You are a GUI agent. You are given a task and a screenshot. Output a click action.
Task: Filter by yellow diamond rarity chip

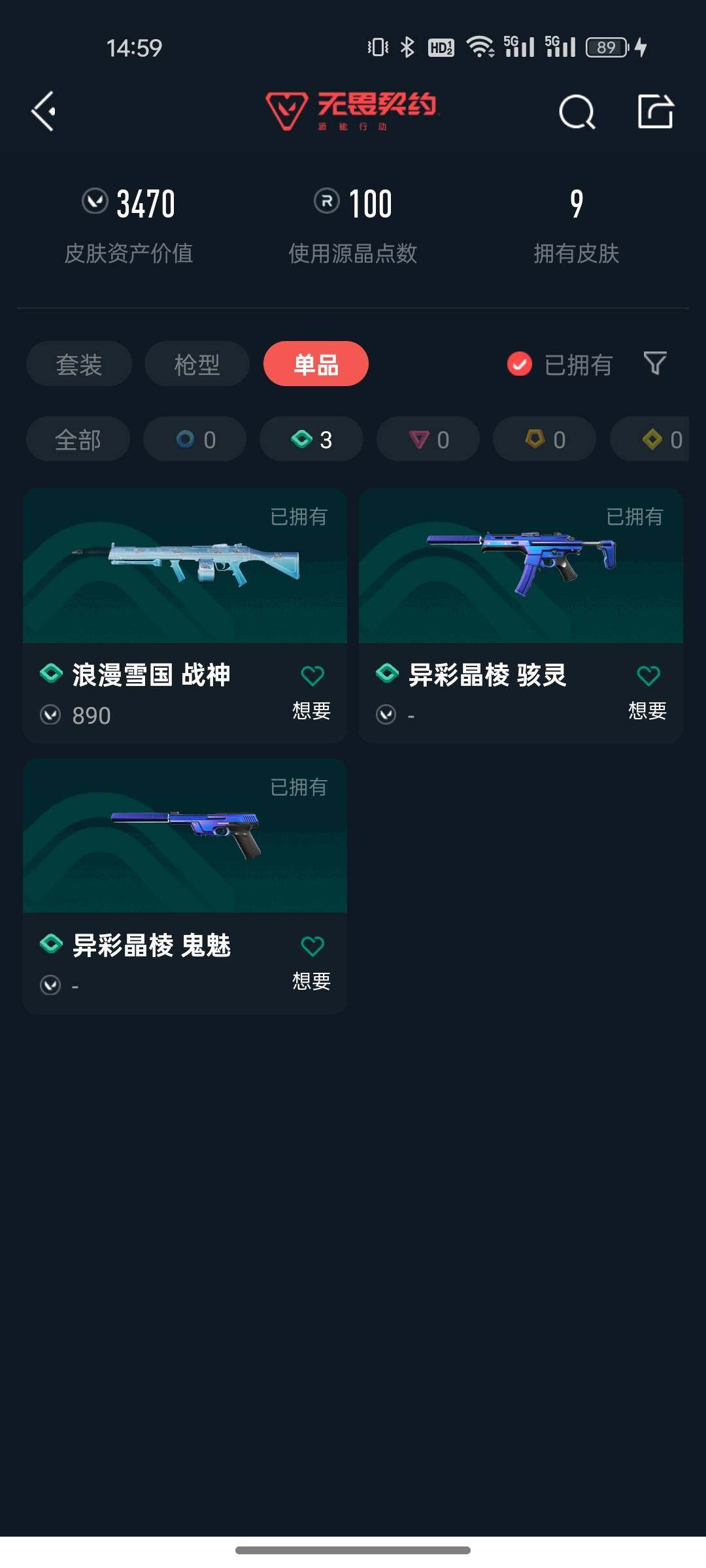coord(654,440)
